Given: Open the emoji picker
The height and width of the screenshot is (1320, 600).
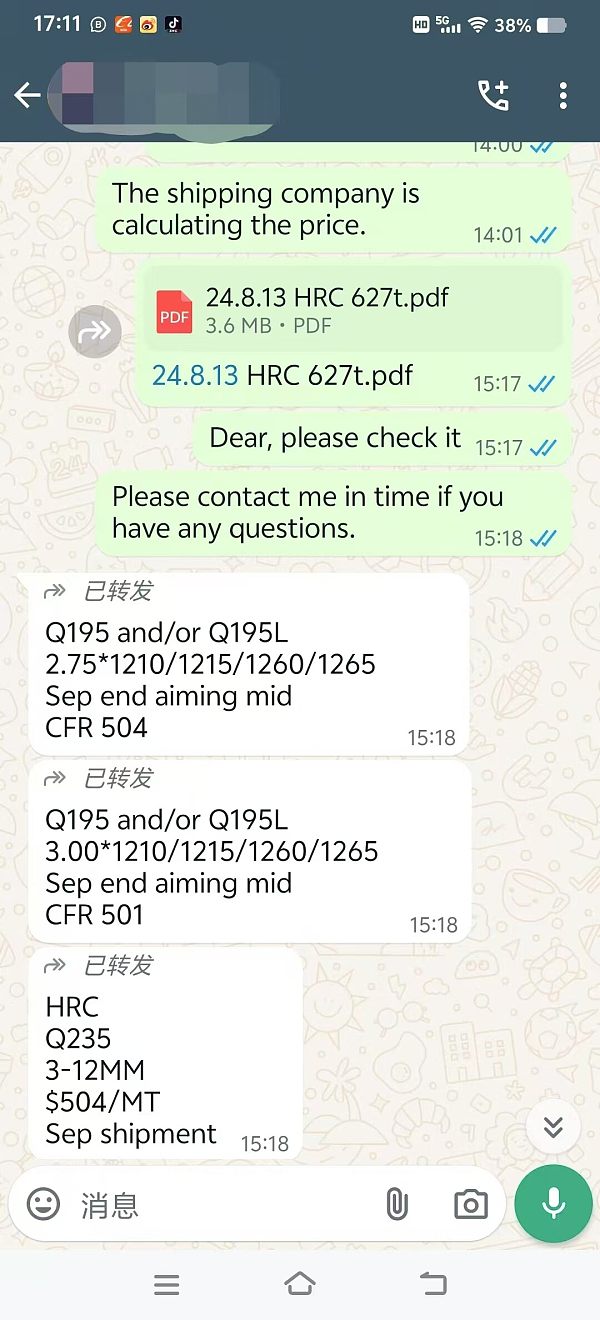Looking at the screenshot, I should point(43,1204).
